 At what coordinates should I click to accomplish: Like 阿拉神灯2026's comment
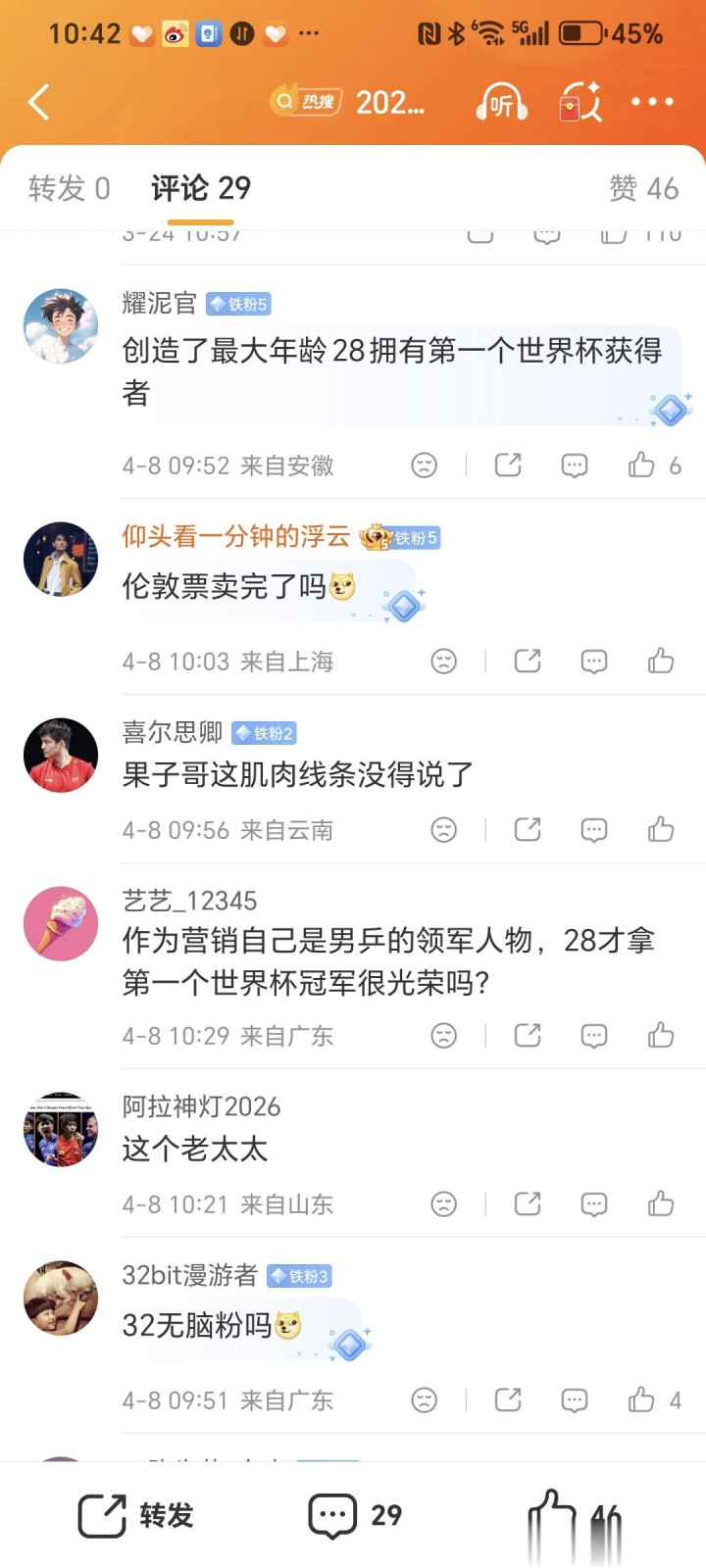tap(661, 1204)
